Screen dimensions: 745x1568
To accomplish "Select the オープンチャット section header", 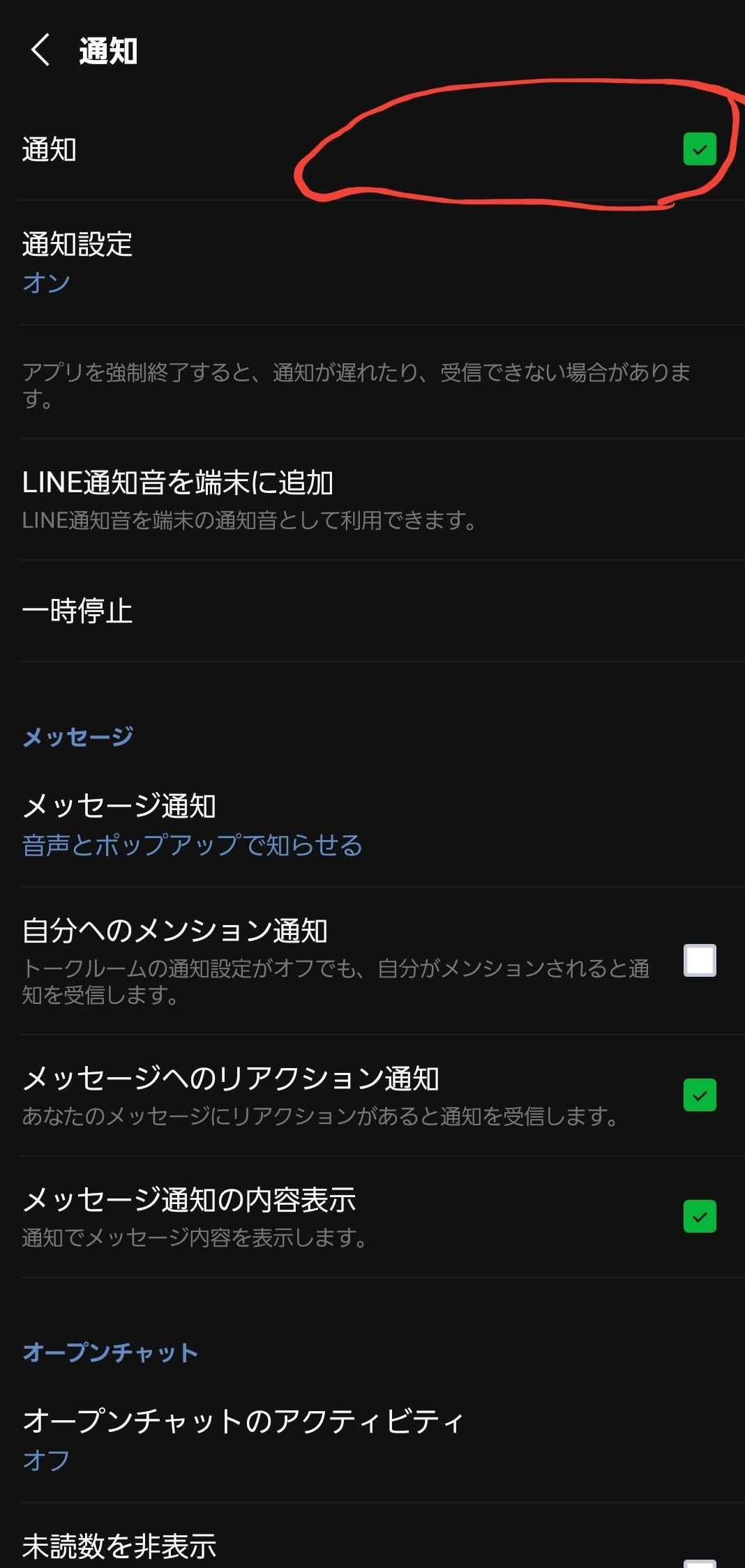I will click(x=110, y=1351).
